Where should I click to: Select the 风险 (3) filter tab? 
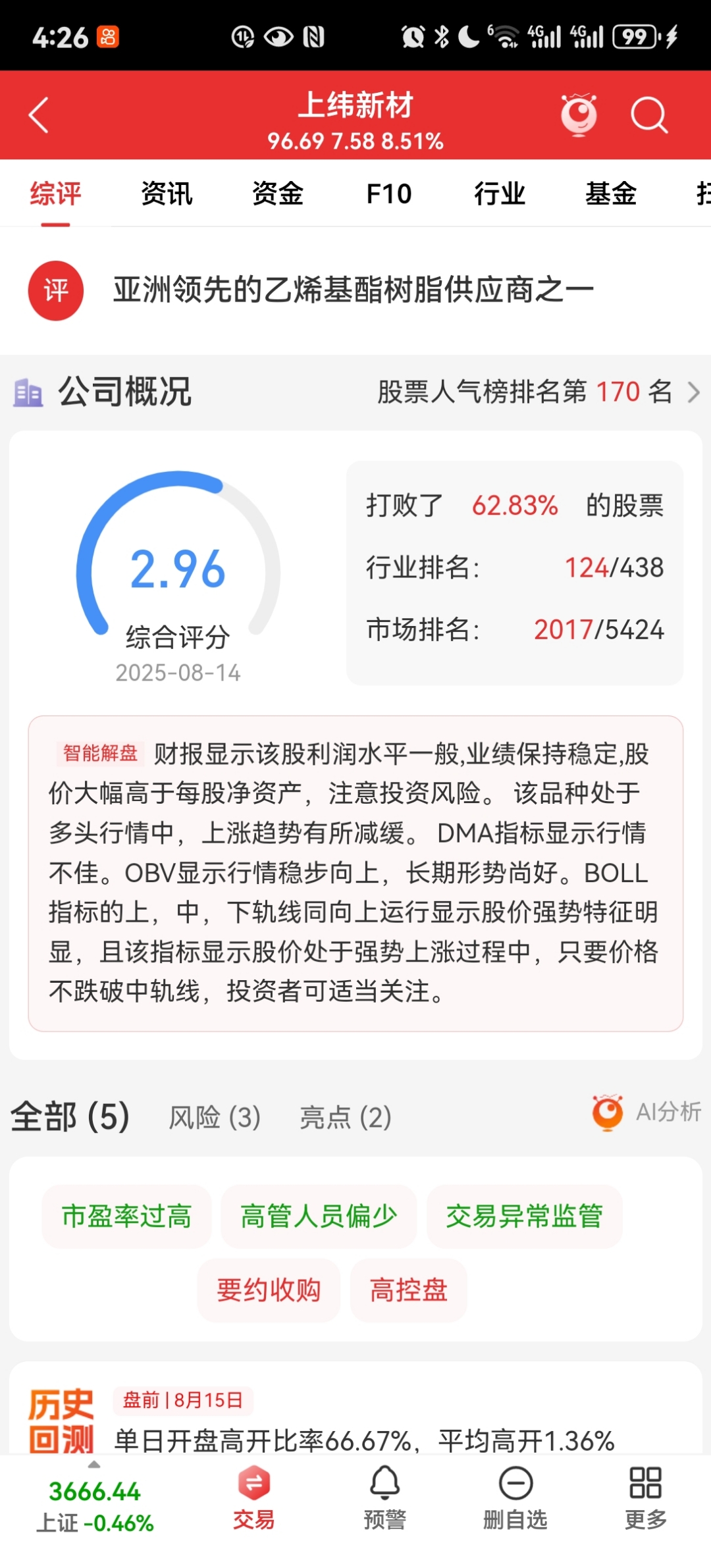coord(214,1116)
